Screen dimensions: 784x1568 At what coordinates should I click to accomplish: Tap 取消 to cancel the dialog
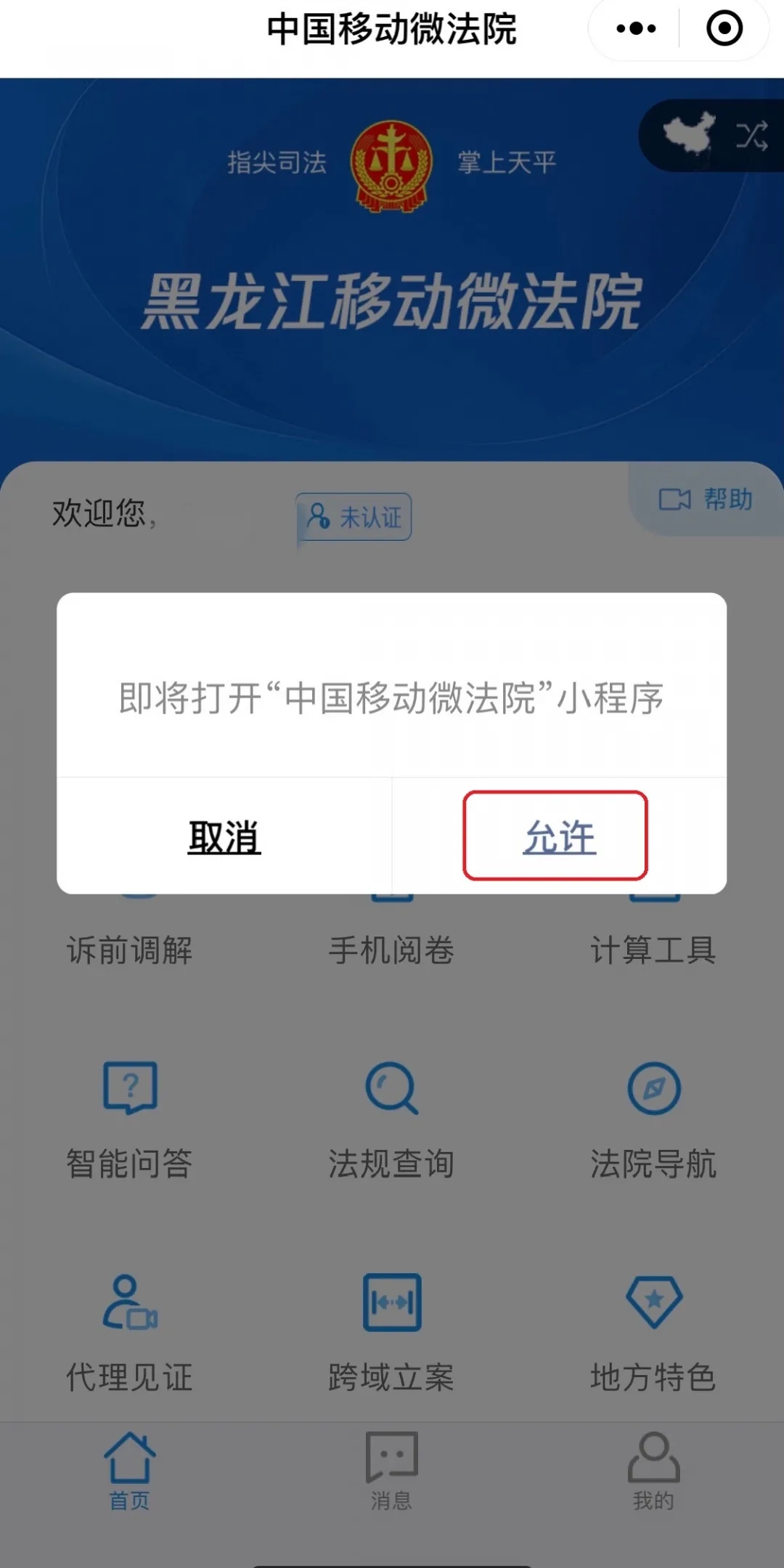tap(224, 837)
